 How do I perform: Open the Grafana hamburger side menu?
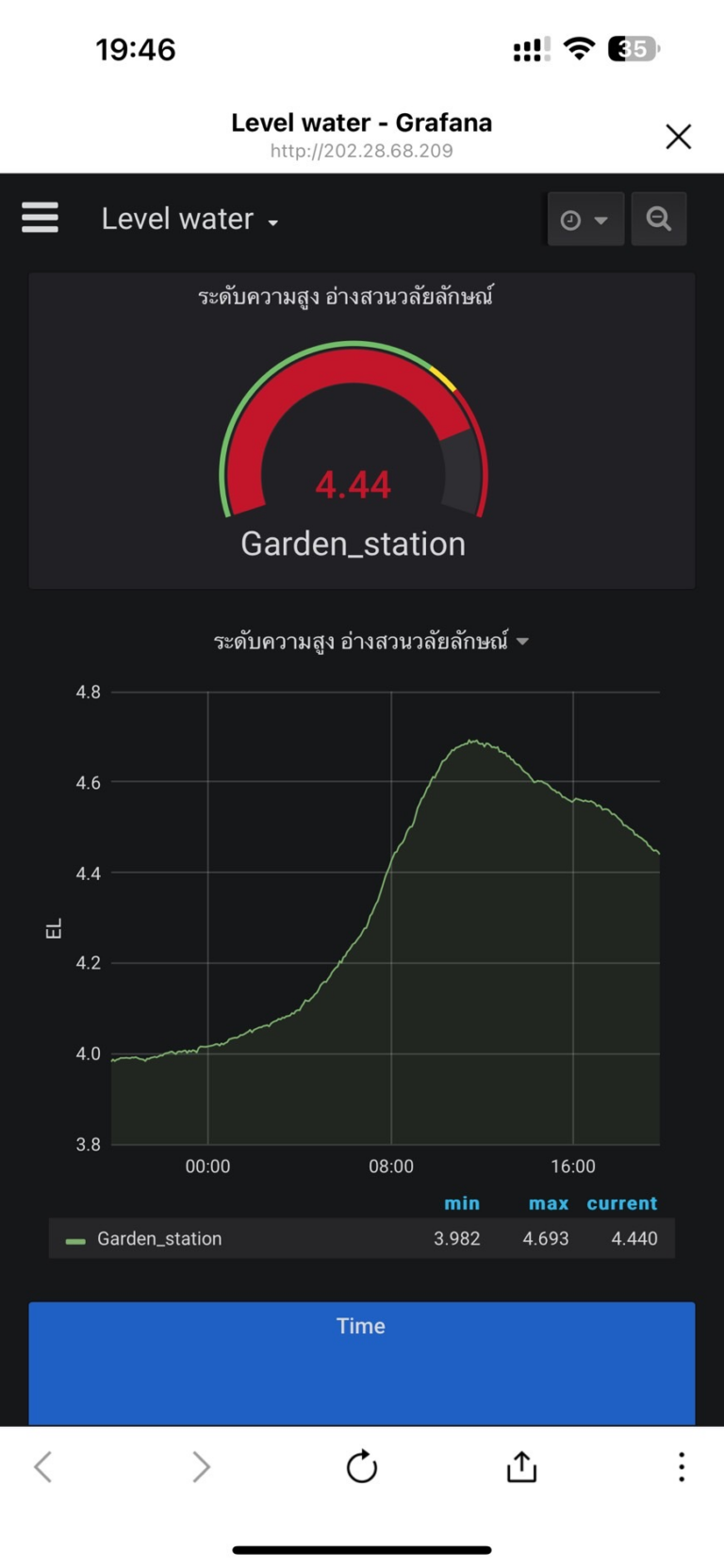[41, 218]
